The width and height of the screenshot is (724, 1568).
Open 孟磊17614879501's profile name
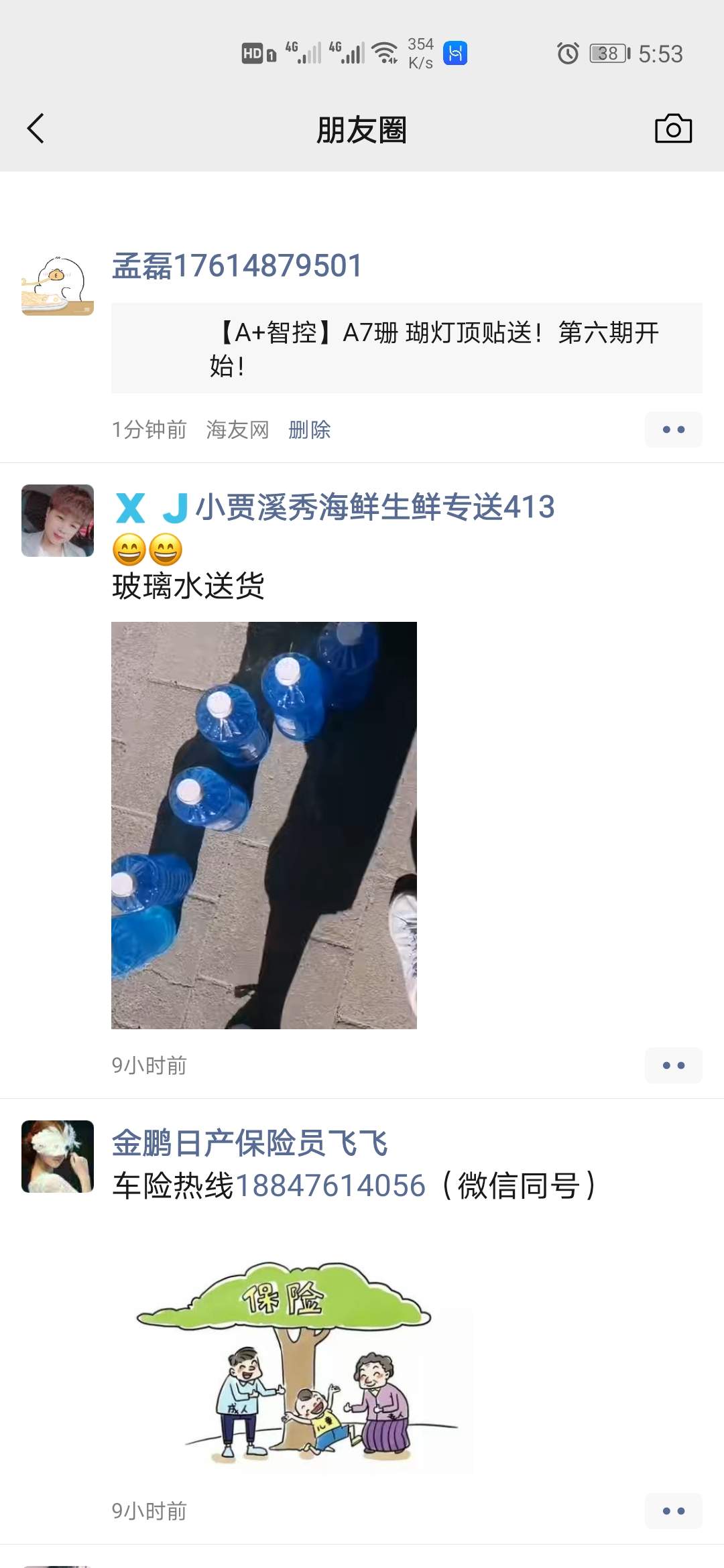point(237,266)
